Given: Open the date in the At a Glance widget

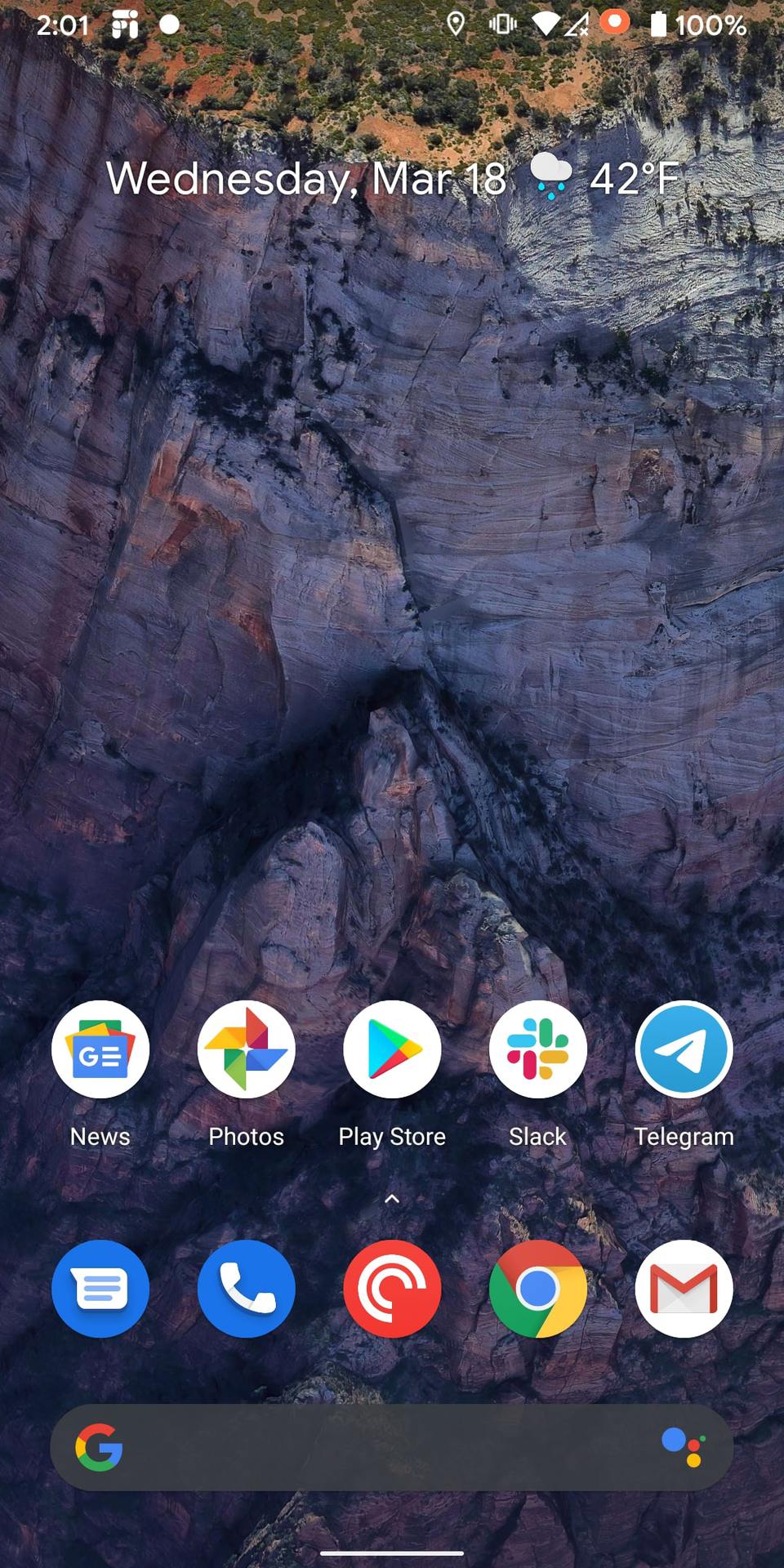Looking at the screenshot, I should click(x=306, y=178).
